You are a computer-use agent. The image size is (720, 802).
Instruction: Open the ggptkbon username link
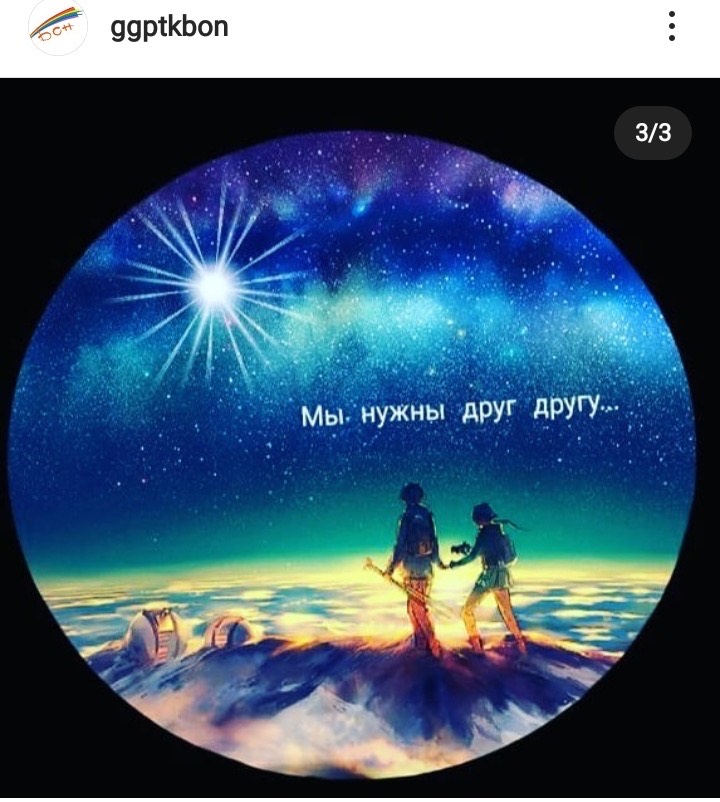[x=169, y=27]
